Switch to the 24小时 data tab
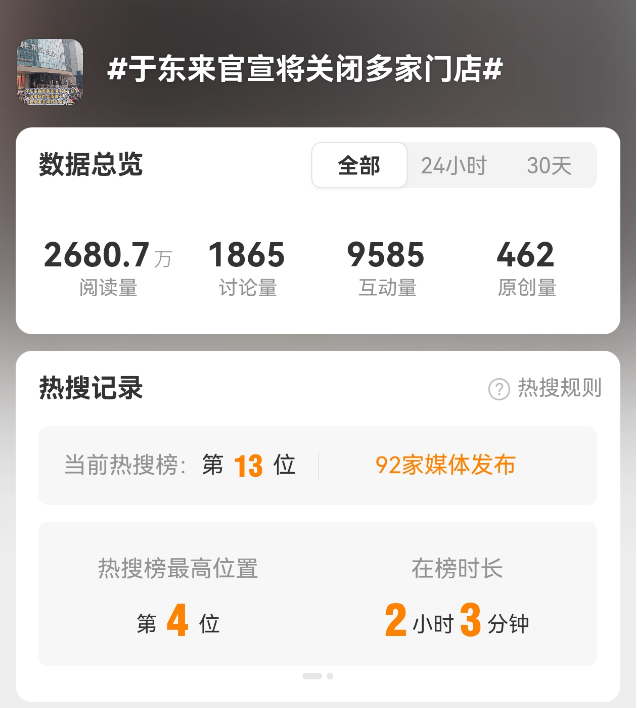Screen dimensions: 637x708 click(x=453, y=166)
